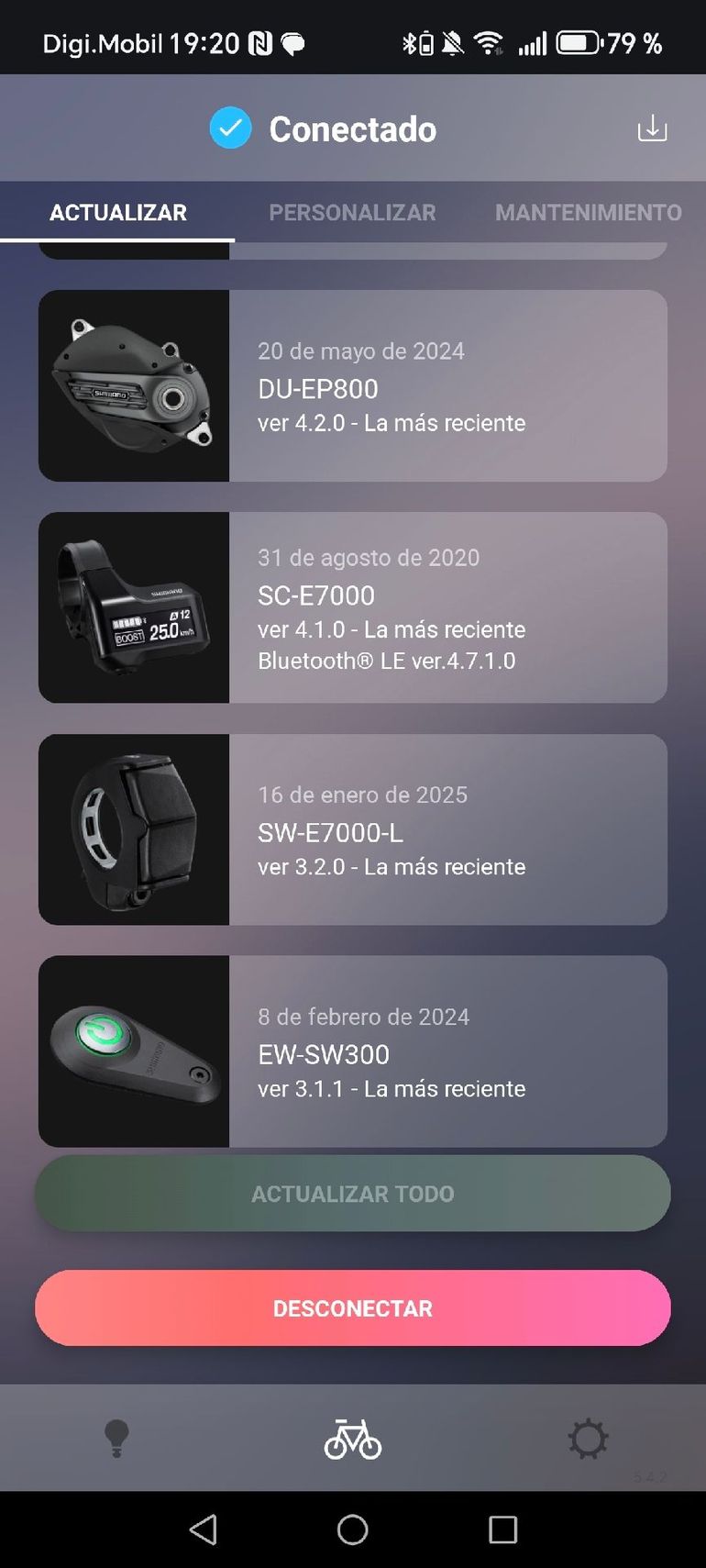
Task: Go to the phone's home screen
Action: (x=353, y=1529)
